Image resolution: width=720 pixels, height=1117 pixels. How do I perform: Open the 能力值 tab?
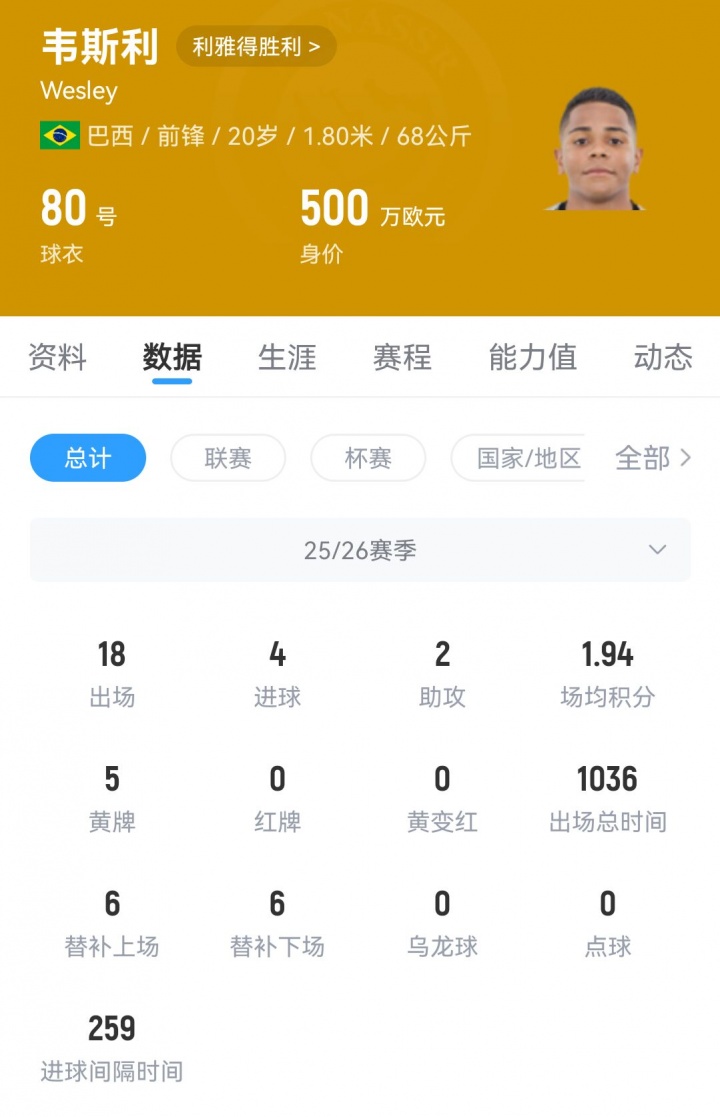tap(532, 357)
